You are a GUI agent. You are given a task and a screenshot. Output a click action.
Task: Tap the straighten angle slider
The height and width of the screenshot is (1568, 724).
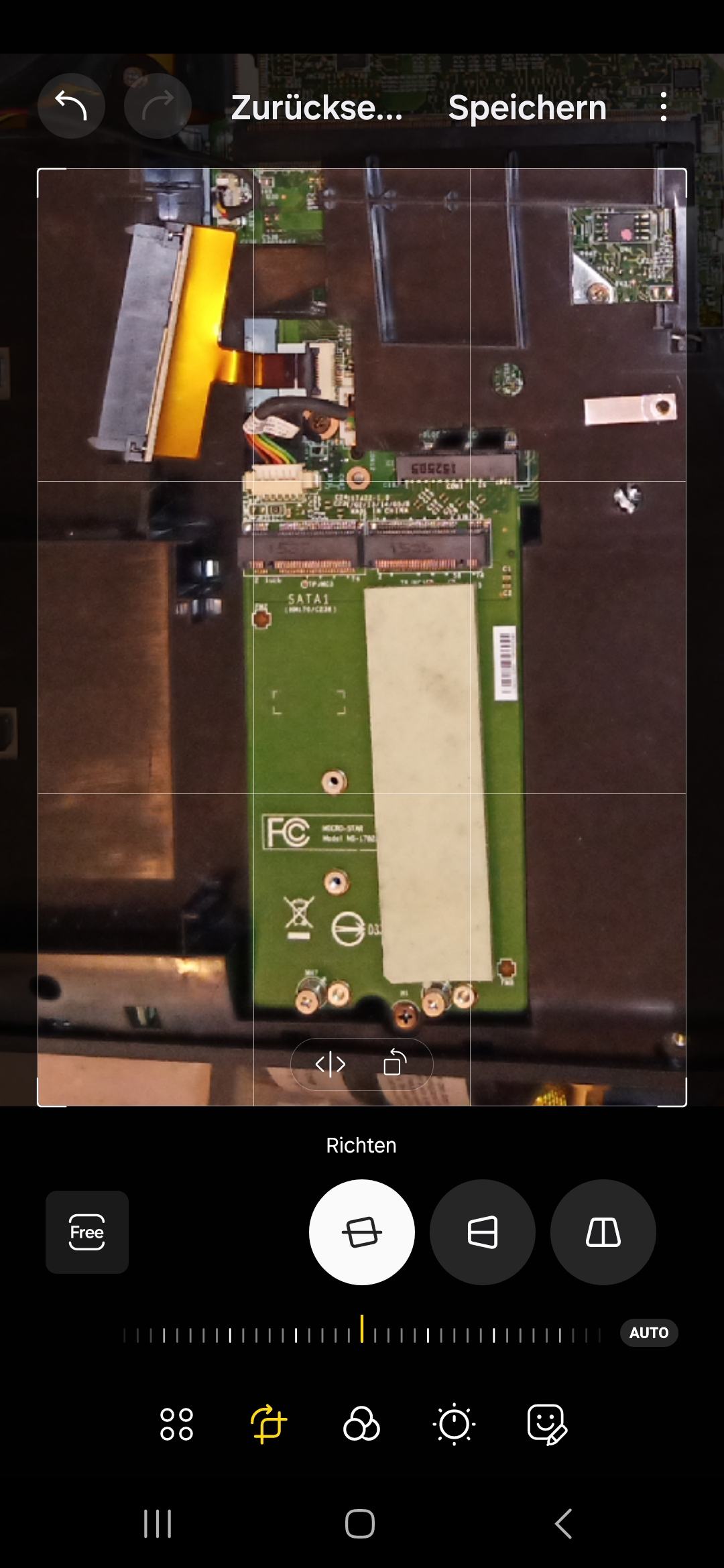coord(362,1332)
